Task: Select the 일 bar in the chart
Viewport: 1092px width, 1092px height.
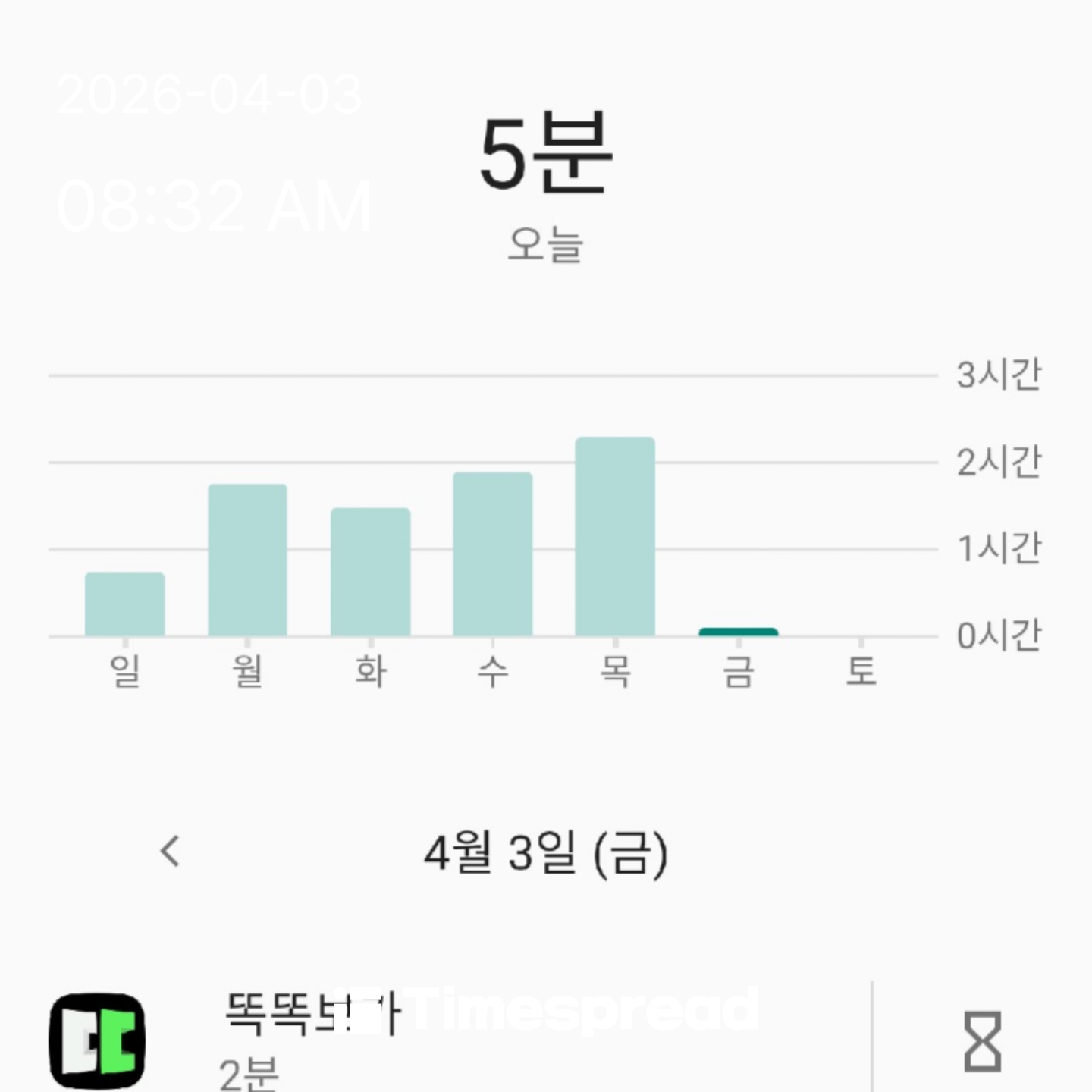Action: pyautogui.click(x=125, y=604)
